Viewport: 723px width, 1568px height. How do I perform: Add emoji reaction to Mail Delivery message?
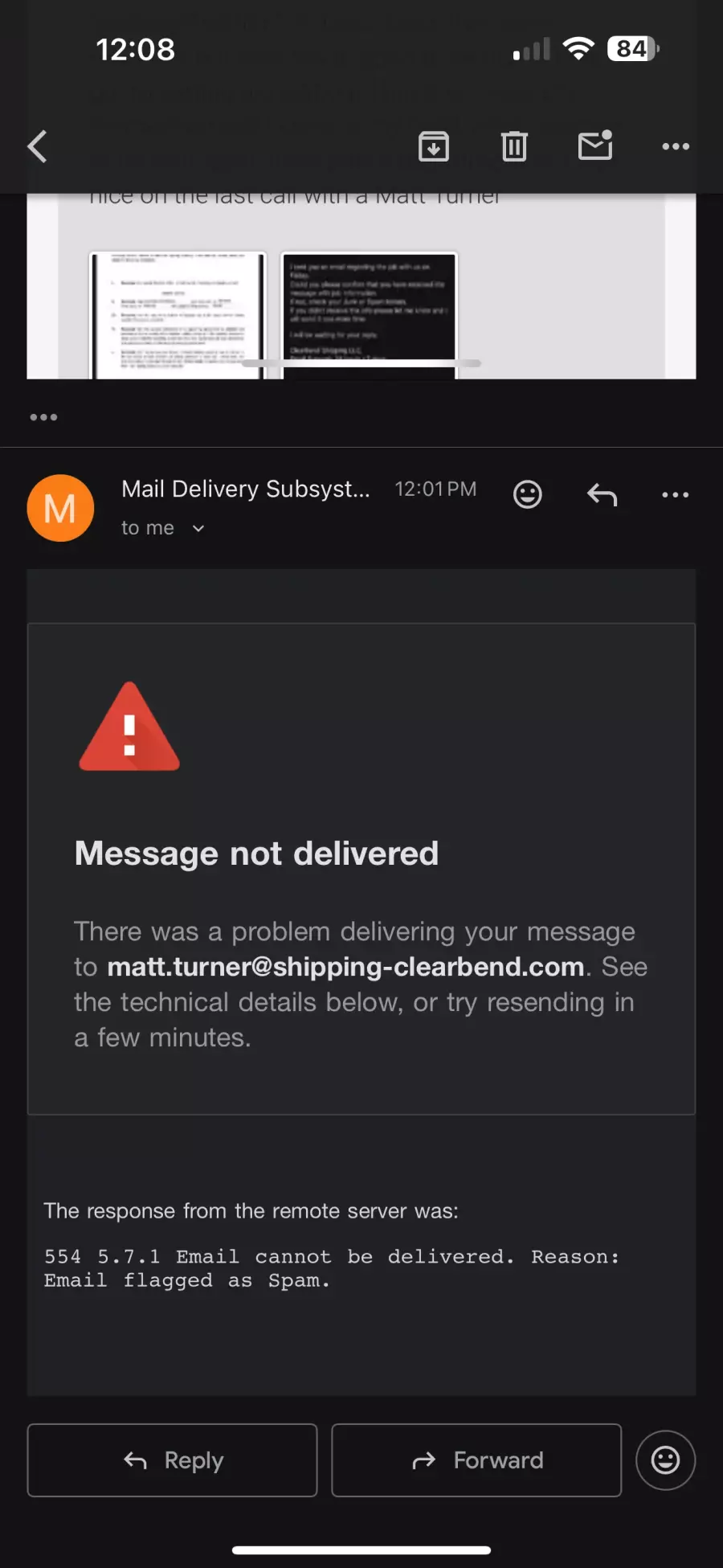pos(528,494)
